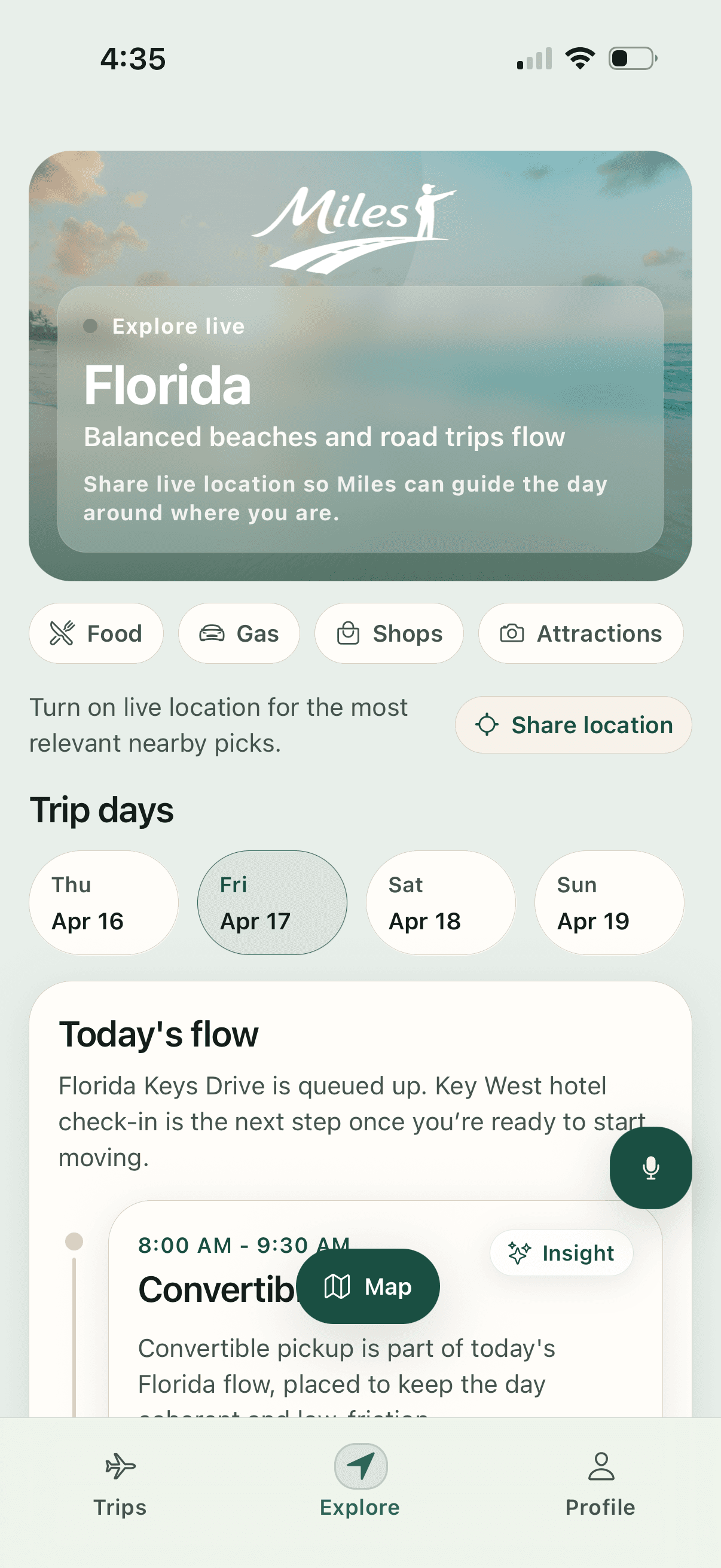Select the Attractions camera icon
This screenshot has width=721, height=1568.
click(512, 633)
